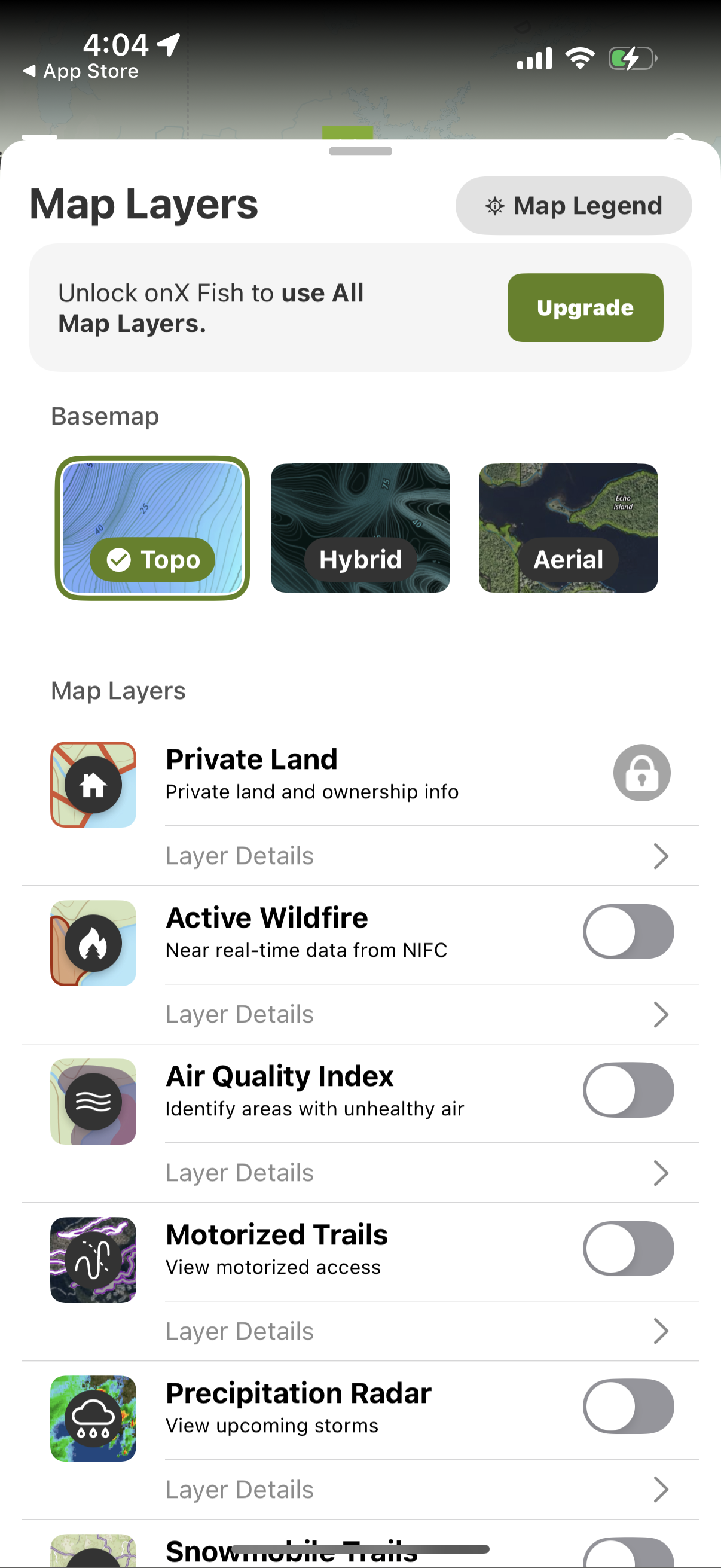The height and width of the screenshot is (1568, 721).
Task: Enable the Active Wildfire layer
Action: pyautogui.click(x=628, y=932)
